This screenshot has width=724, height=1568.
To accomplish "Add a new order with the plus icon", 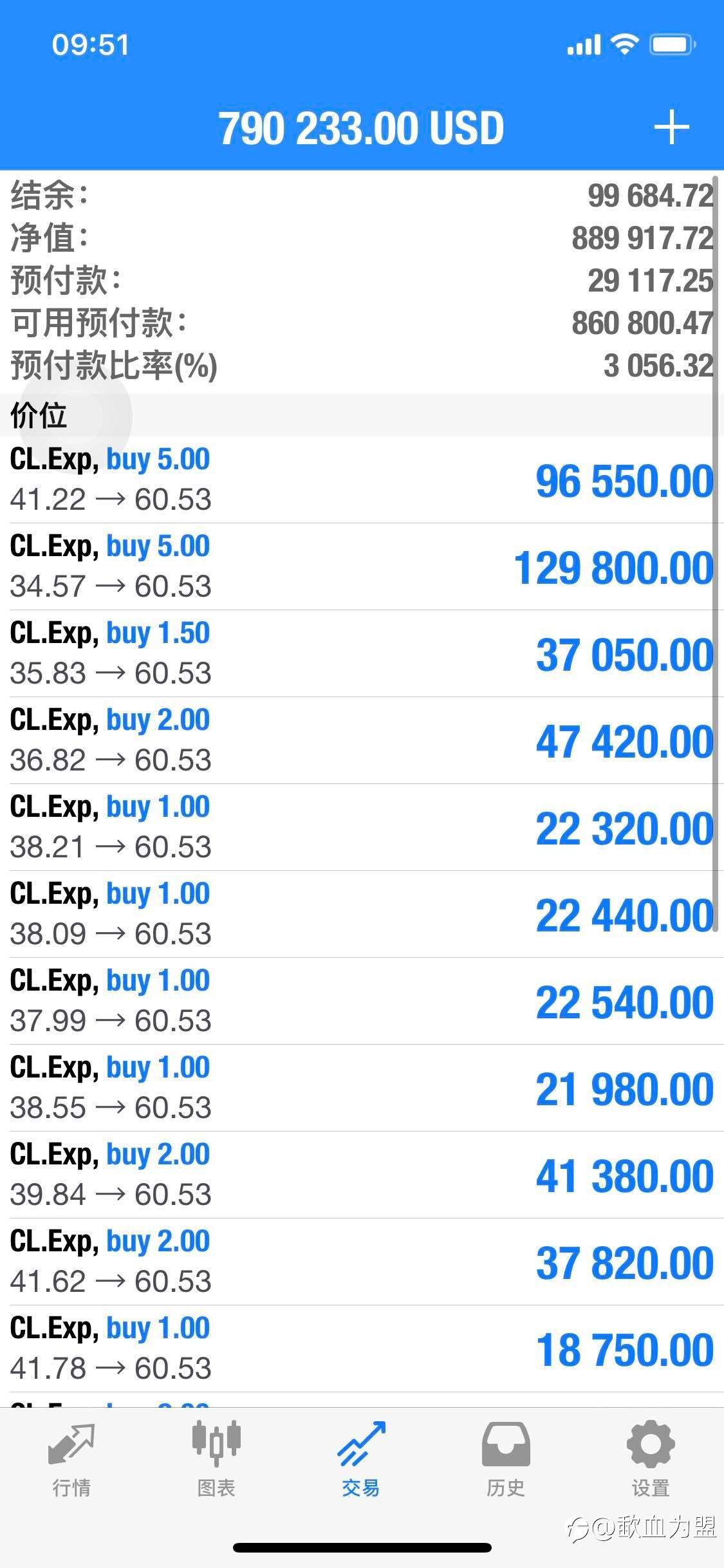I will (x=671, y=127).
